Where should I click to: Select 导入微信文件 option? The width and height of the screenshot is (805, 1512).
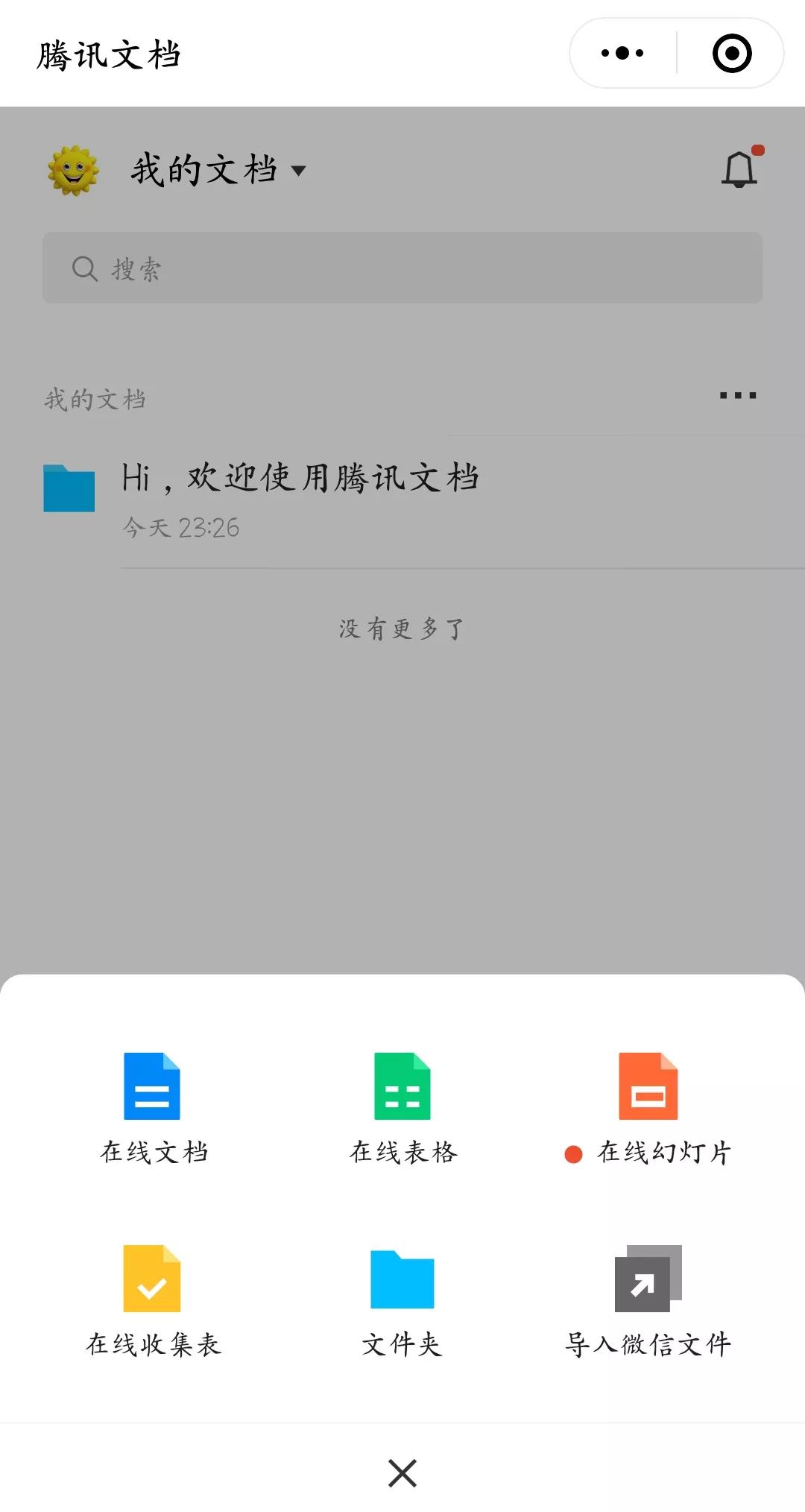pyautogui.click(x=648, y=1299)
